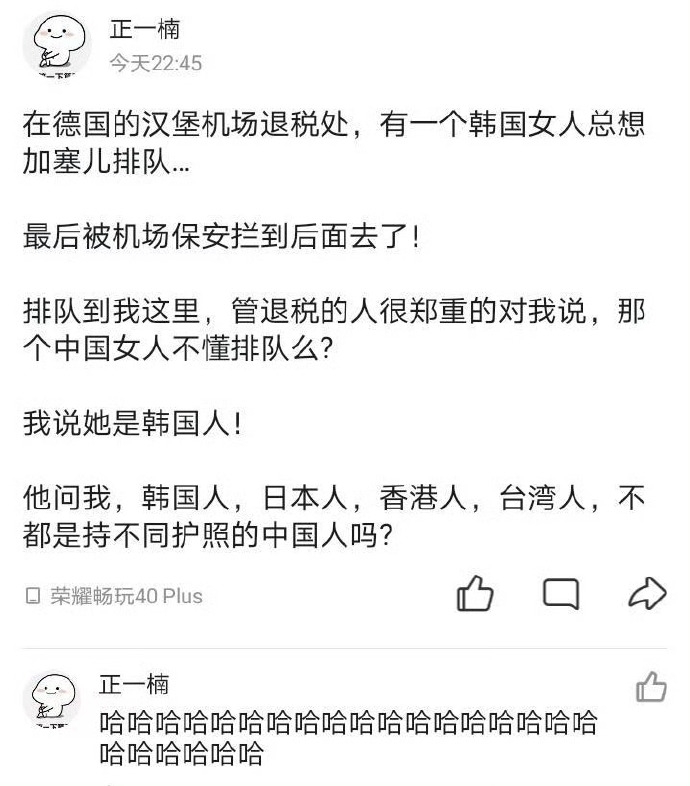The image size is (690, 786).
Task: Open 正一楠's avatar on the post
Action: (x=59, y=46)
